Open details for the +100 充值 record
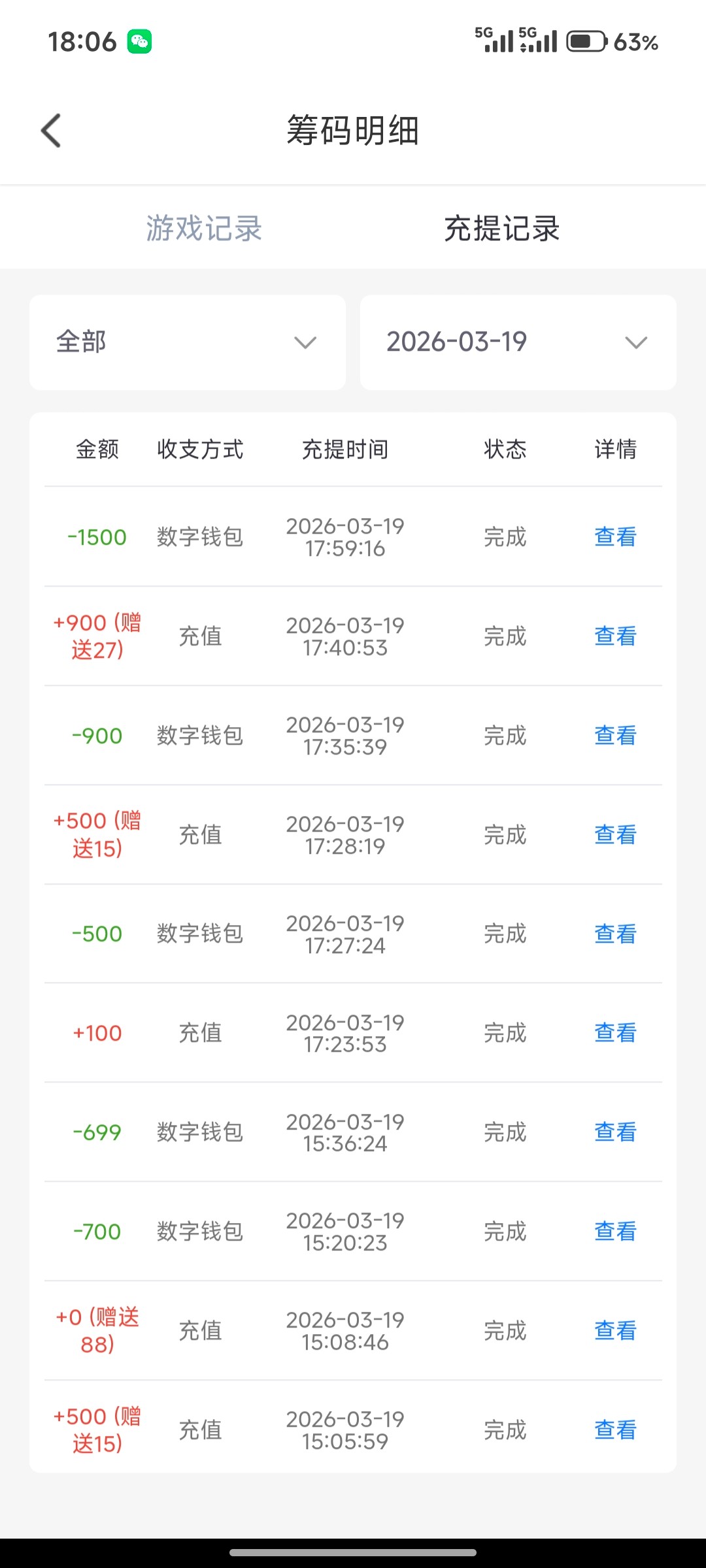The height and width of the screenshot is (1568, 706). coord(614,1033)
